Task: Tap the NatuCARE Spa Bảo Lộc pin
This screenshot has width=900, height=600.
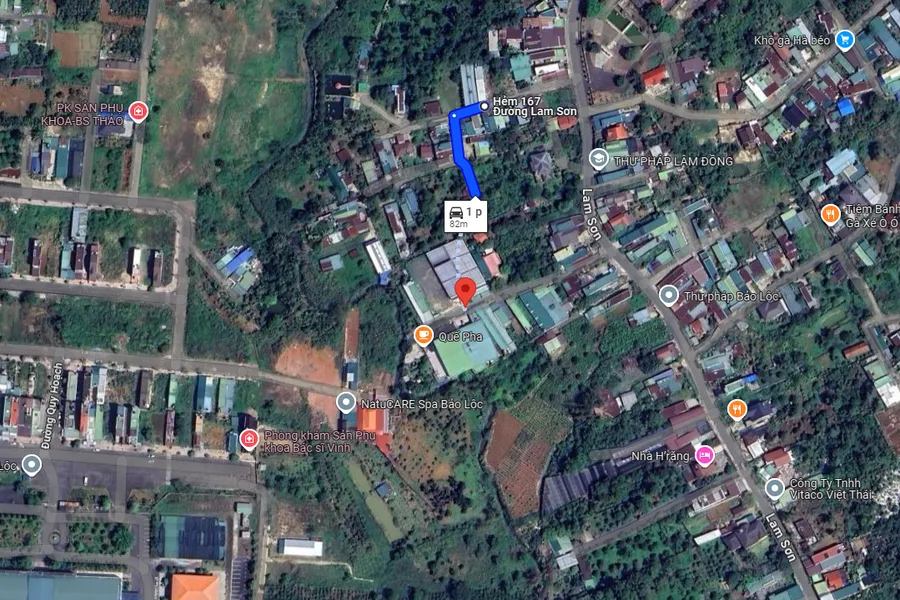Action: pos(346,403)
